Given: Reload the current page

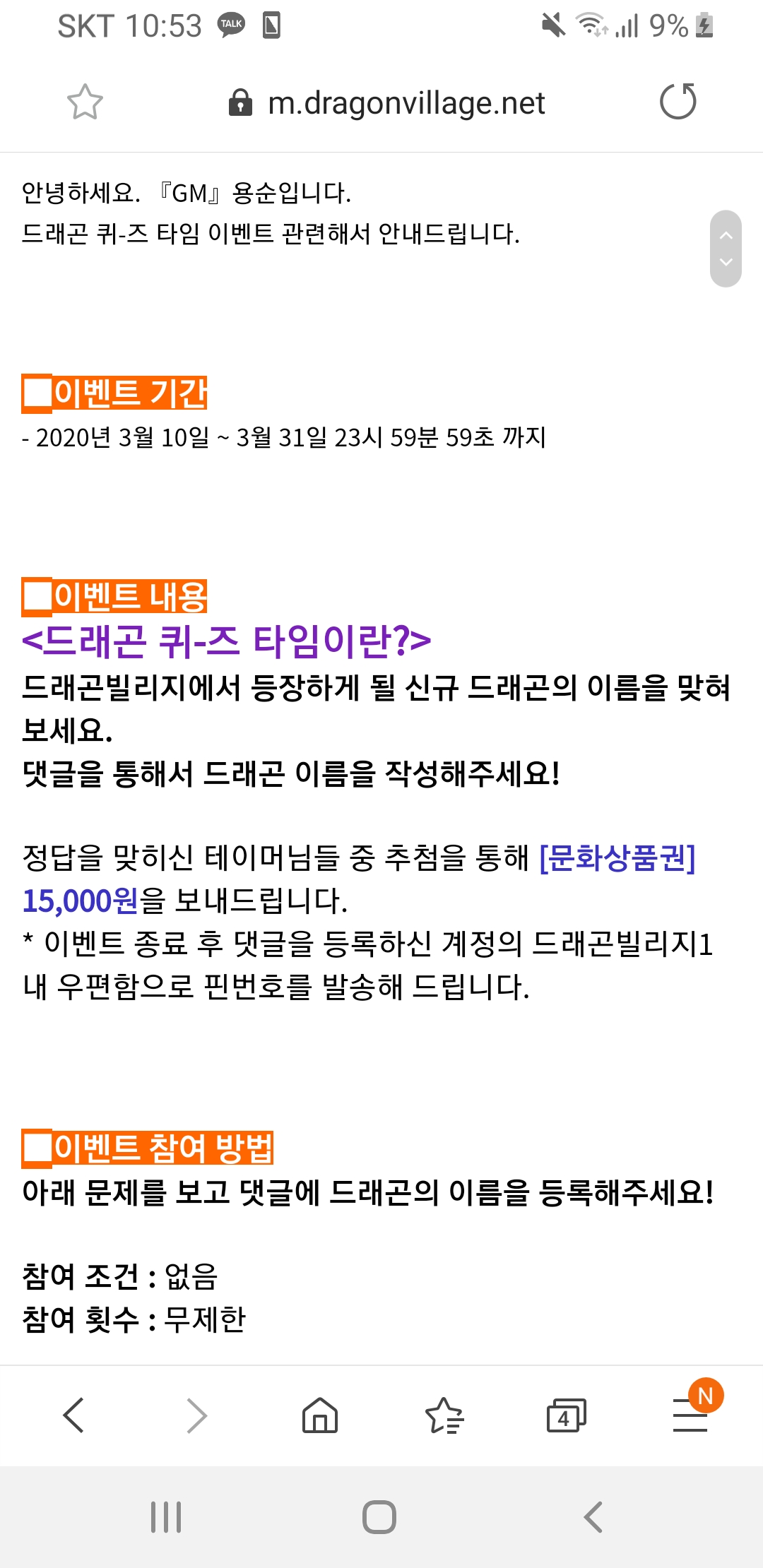Looking at the screenshot, I should pyautogui.click(x=678, y=102).
